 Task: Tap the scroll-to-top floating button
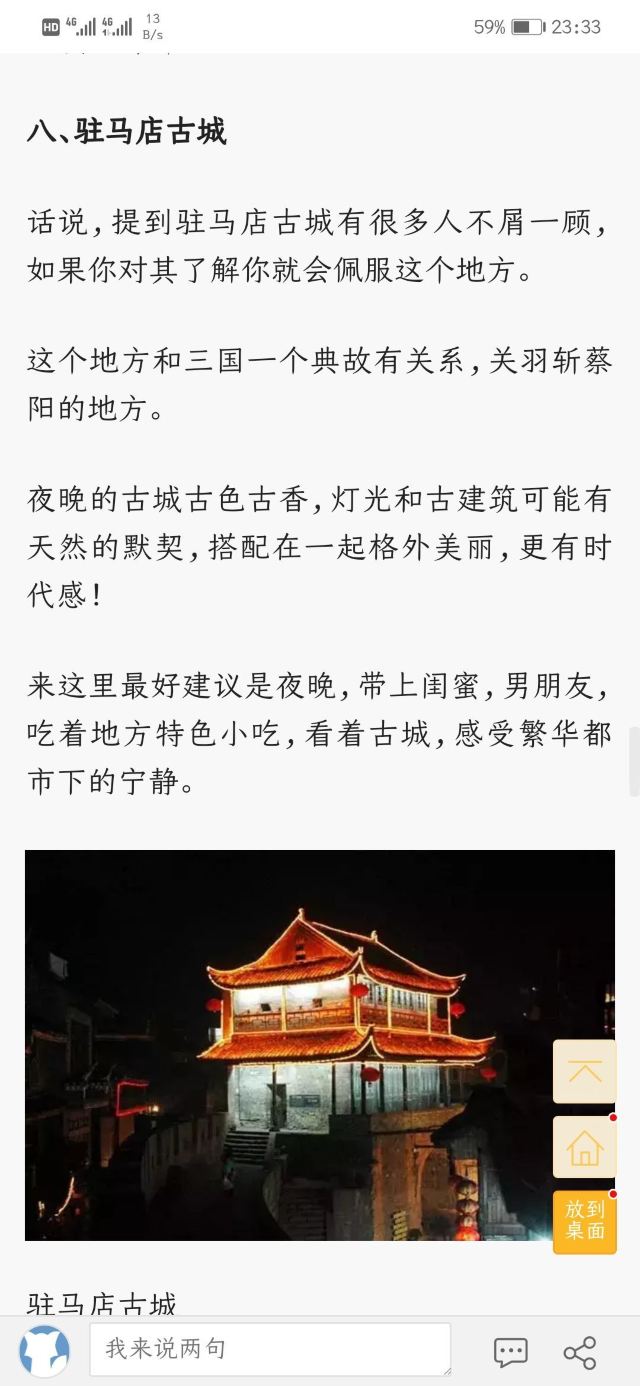pos(584,1071)
